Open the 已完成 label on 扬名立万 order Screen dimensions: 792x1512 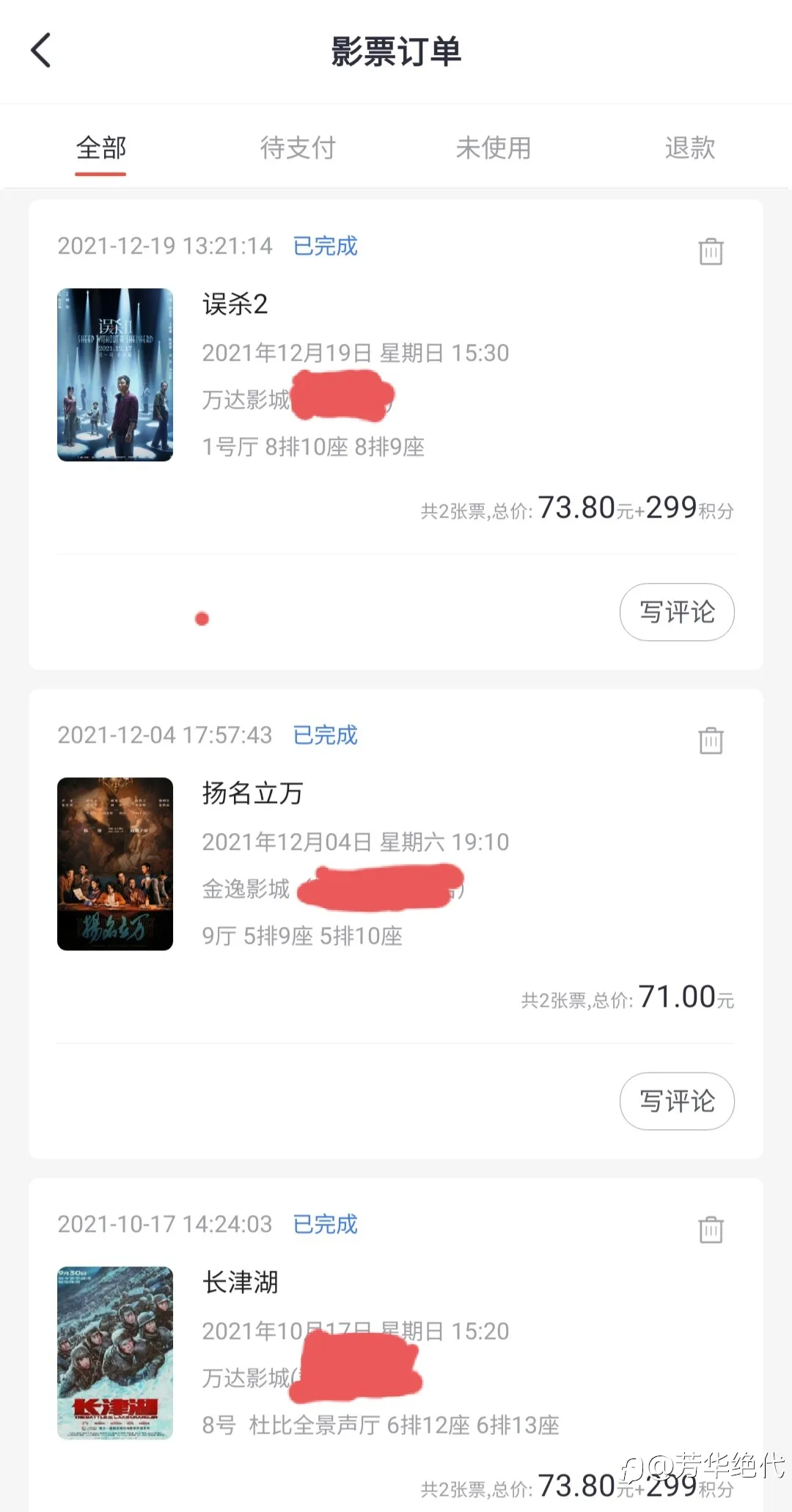tap(325, 737)
